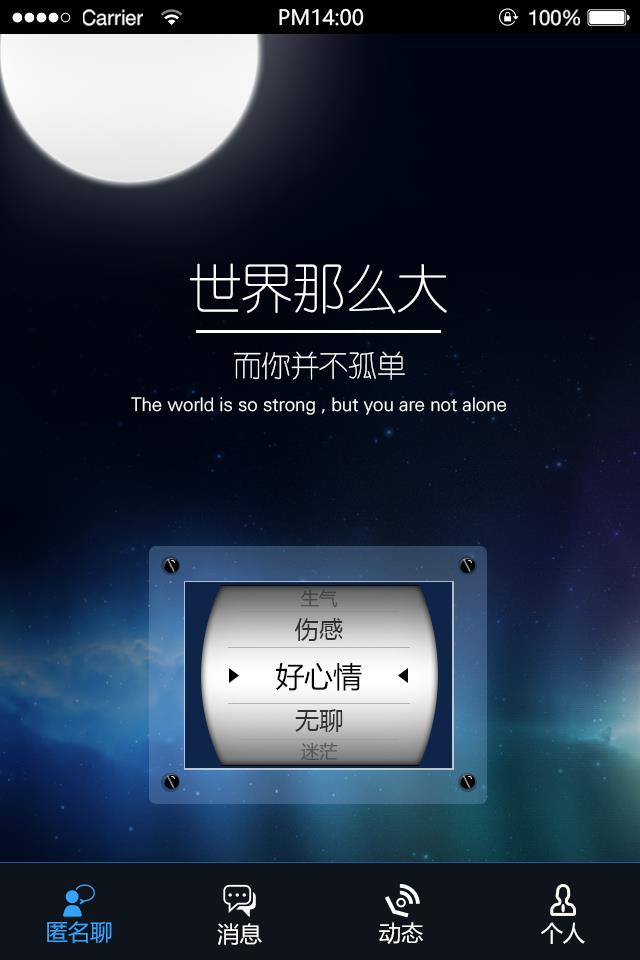Screen dimensions: 640x960
Task: Switch to the 匿名聊 tab
Action: tap(79, 914)
